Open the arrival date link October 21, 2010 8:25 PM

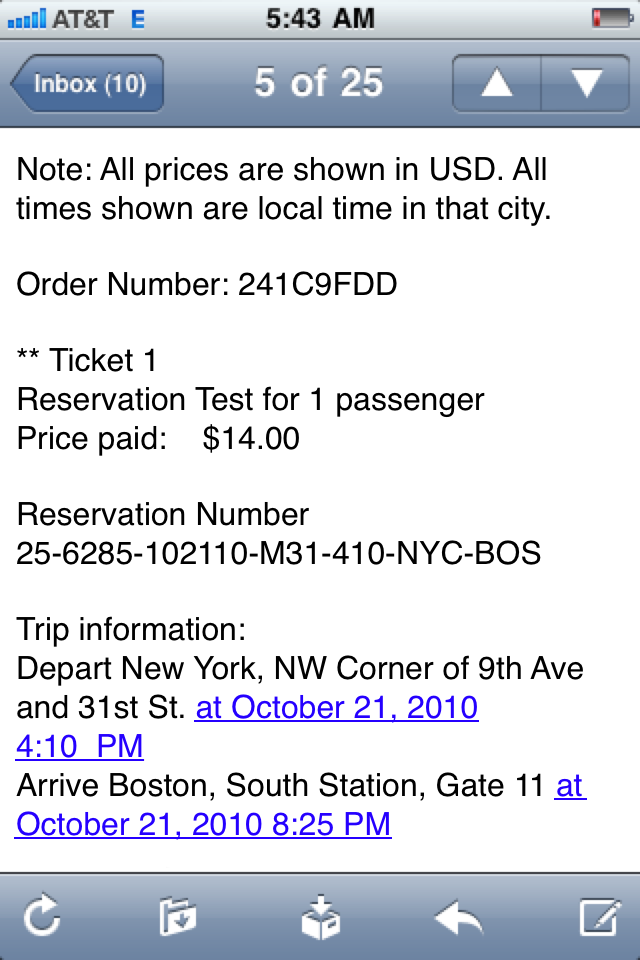click(203, 824)
